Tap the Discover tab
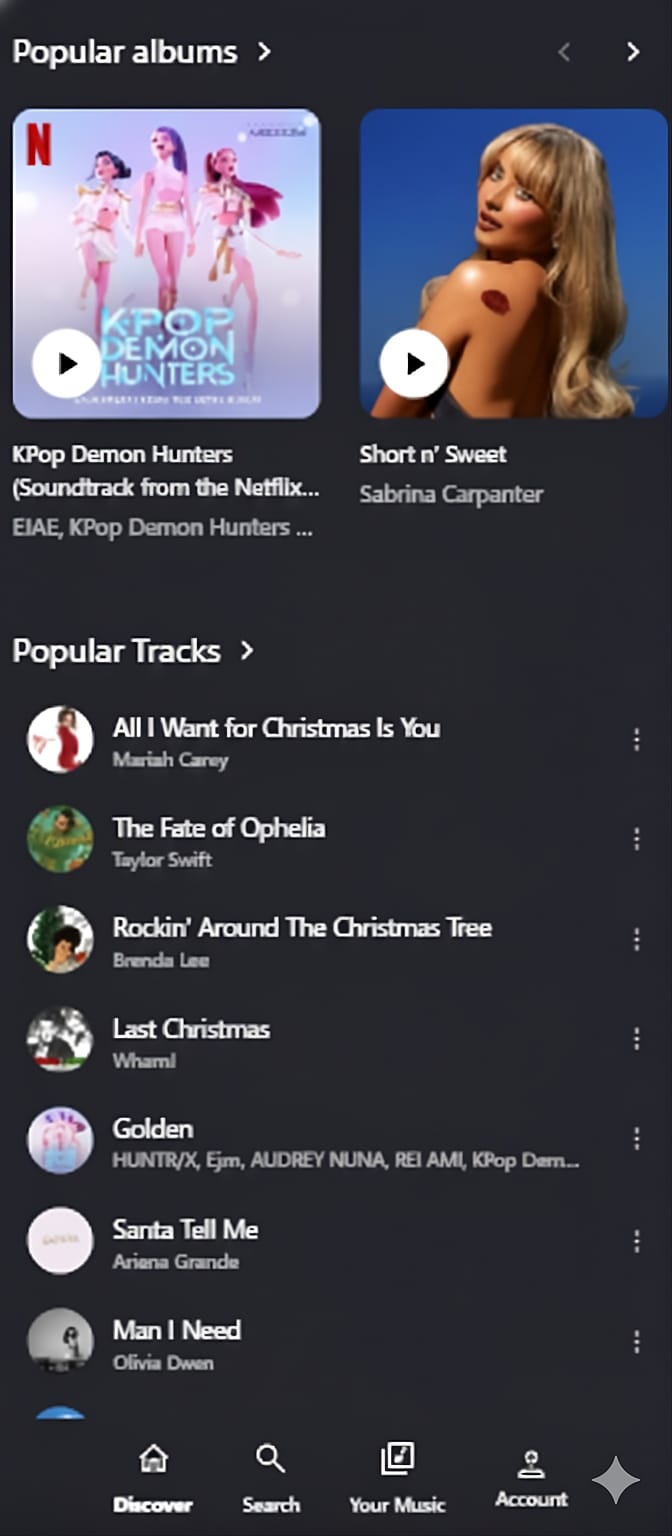This screenshot has height=1536, width=672. [153, 1478]
